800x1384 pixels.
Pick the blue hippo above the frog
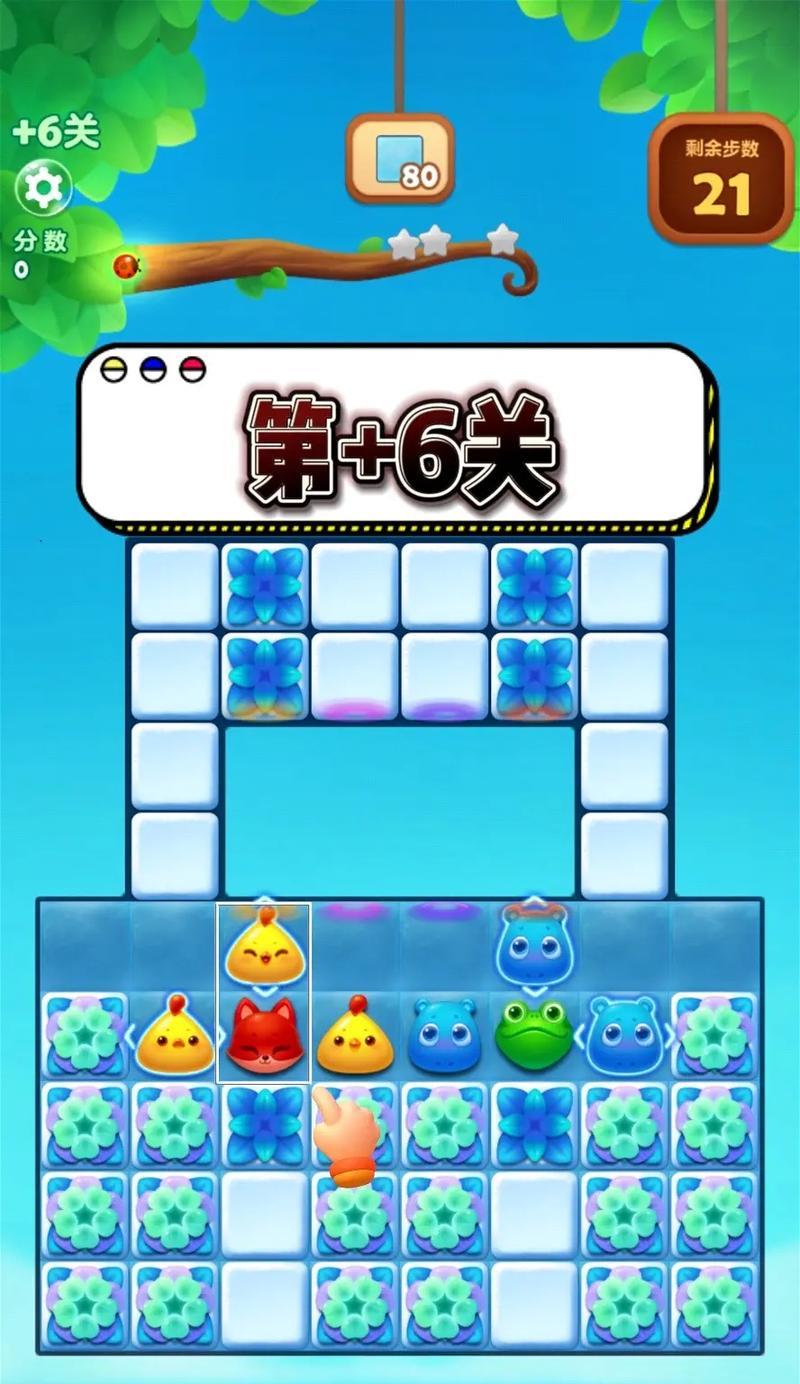click(534, 947)
